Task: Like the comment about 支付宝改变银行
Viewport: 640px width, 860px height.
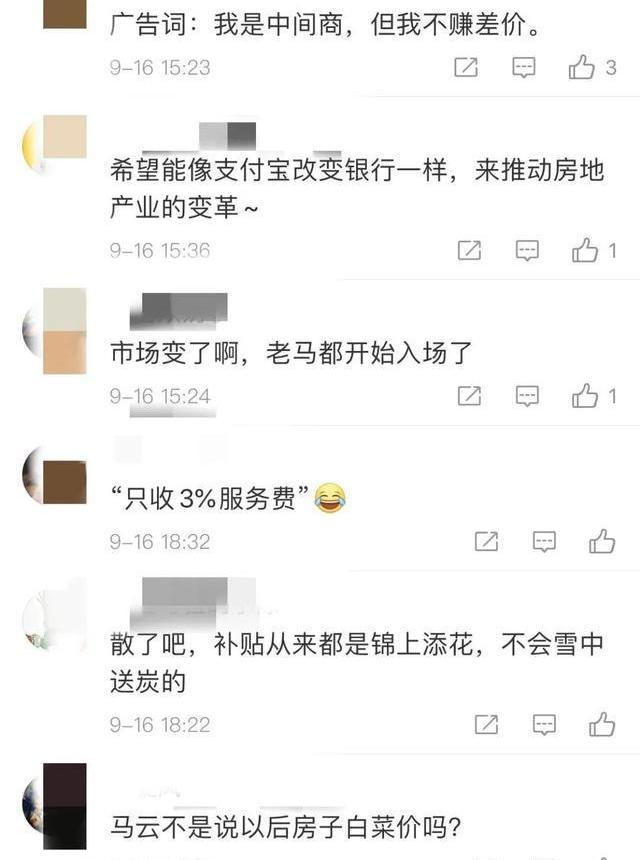Action: tap(585, 251)
